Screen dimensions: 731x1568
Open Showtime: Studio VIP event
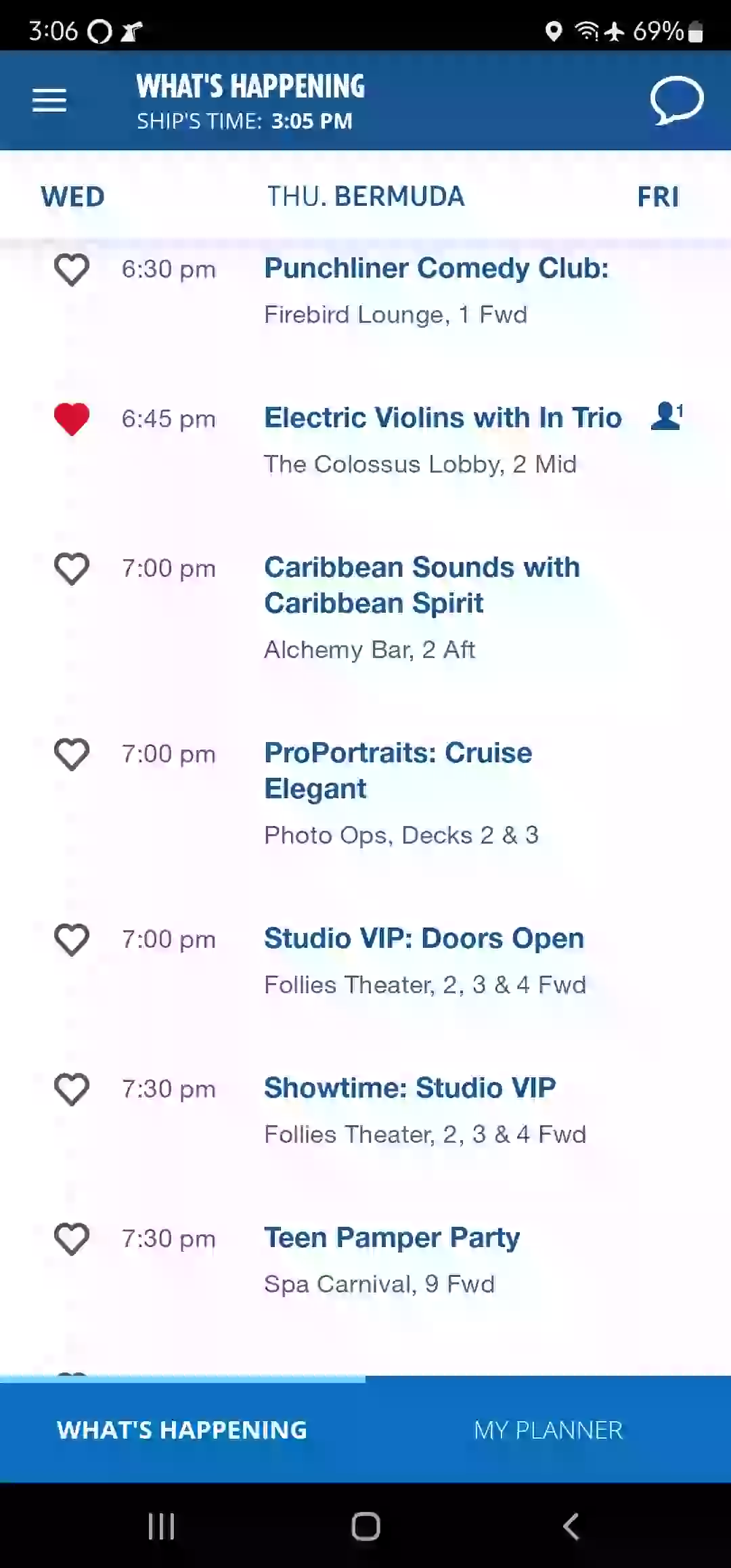coord(409,1088)
